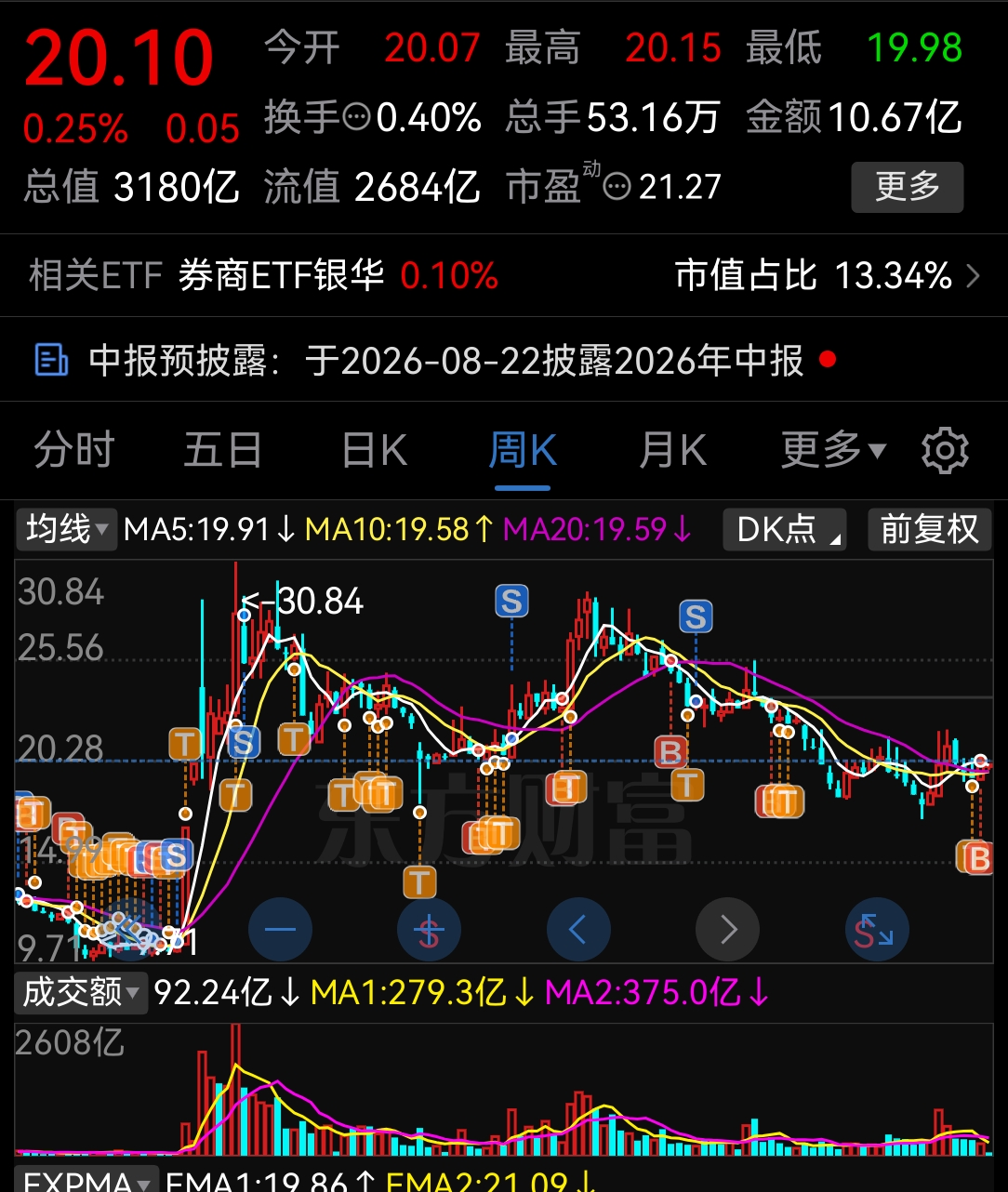The image size is (1008, 1192).
Task: Expand the 更多 chart period dropdown
Action: pos(833,451)
